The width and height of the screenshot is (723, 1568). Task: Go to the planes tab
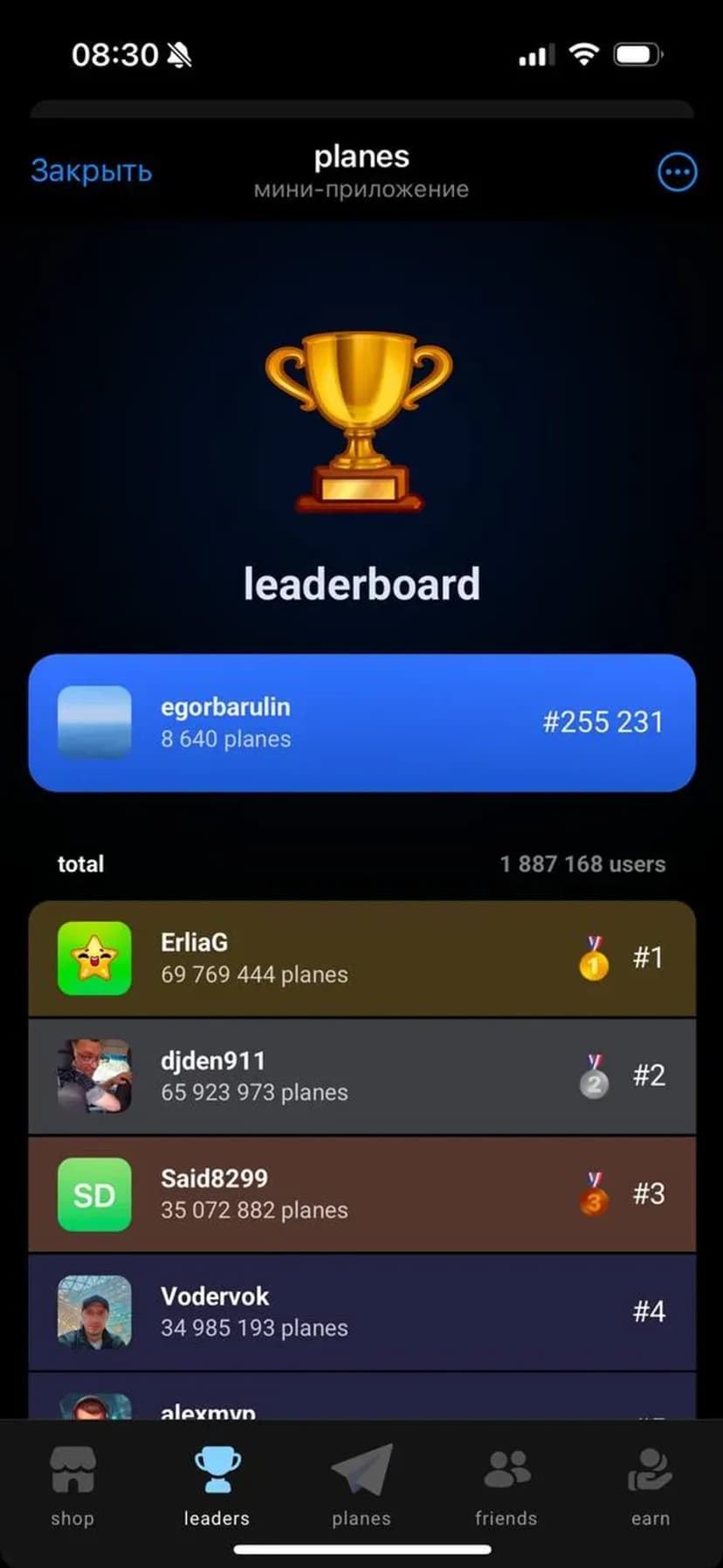pos(361,1486)
